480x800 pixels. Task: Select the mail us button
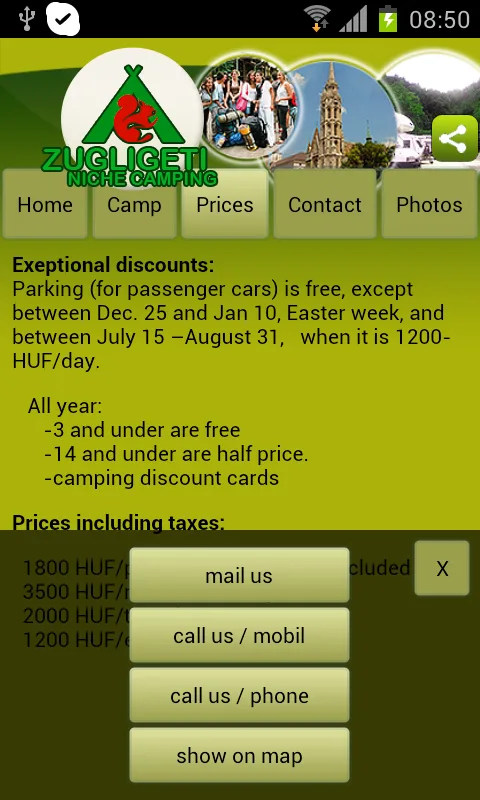239,575
